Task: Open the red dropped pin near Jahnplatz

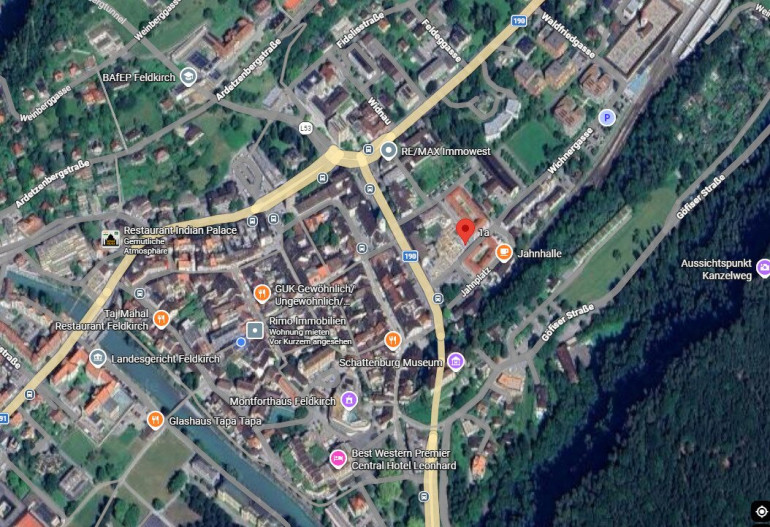Action: click(464, 231)
